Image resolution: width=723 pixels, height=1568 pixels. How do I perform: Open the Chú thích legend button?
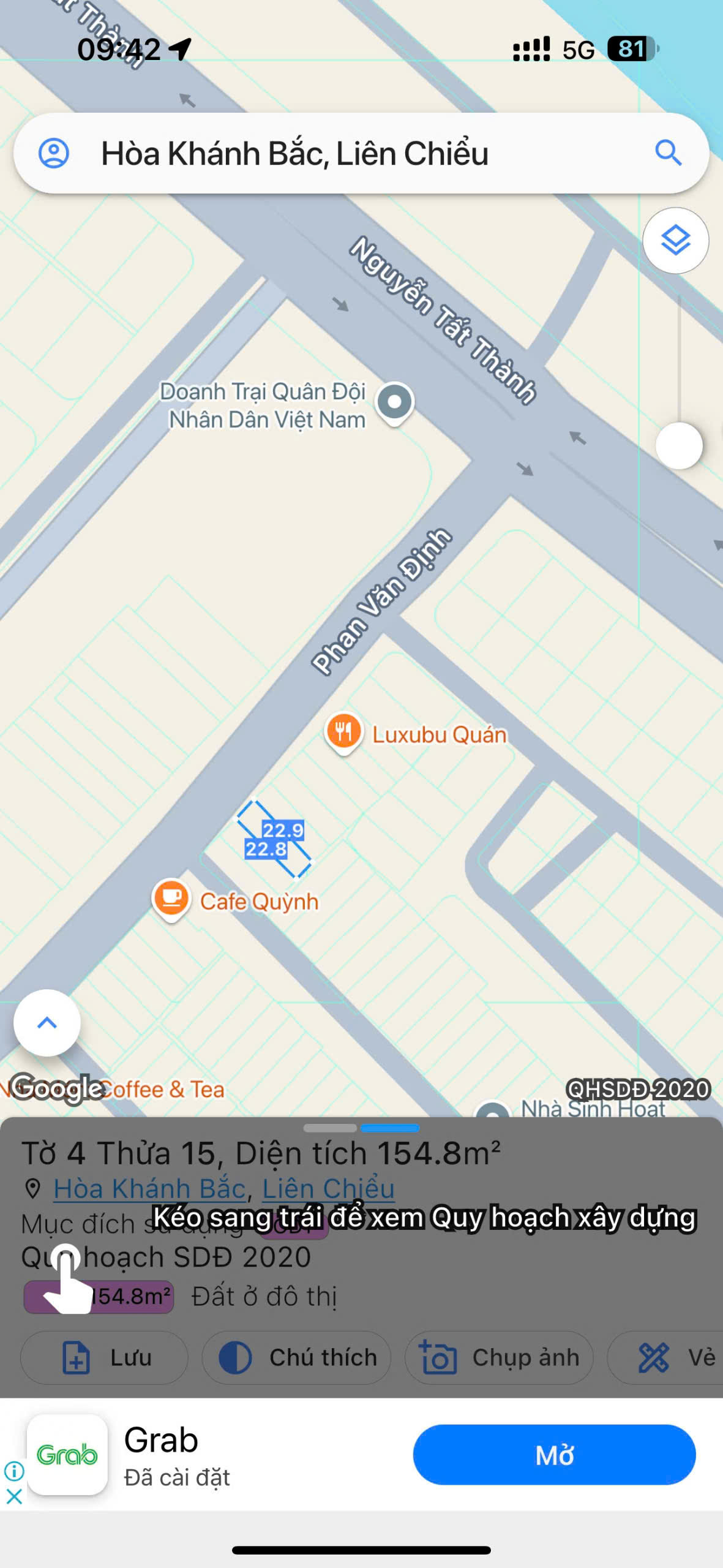click(296, 1357)
